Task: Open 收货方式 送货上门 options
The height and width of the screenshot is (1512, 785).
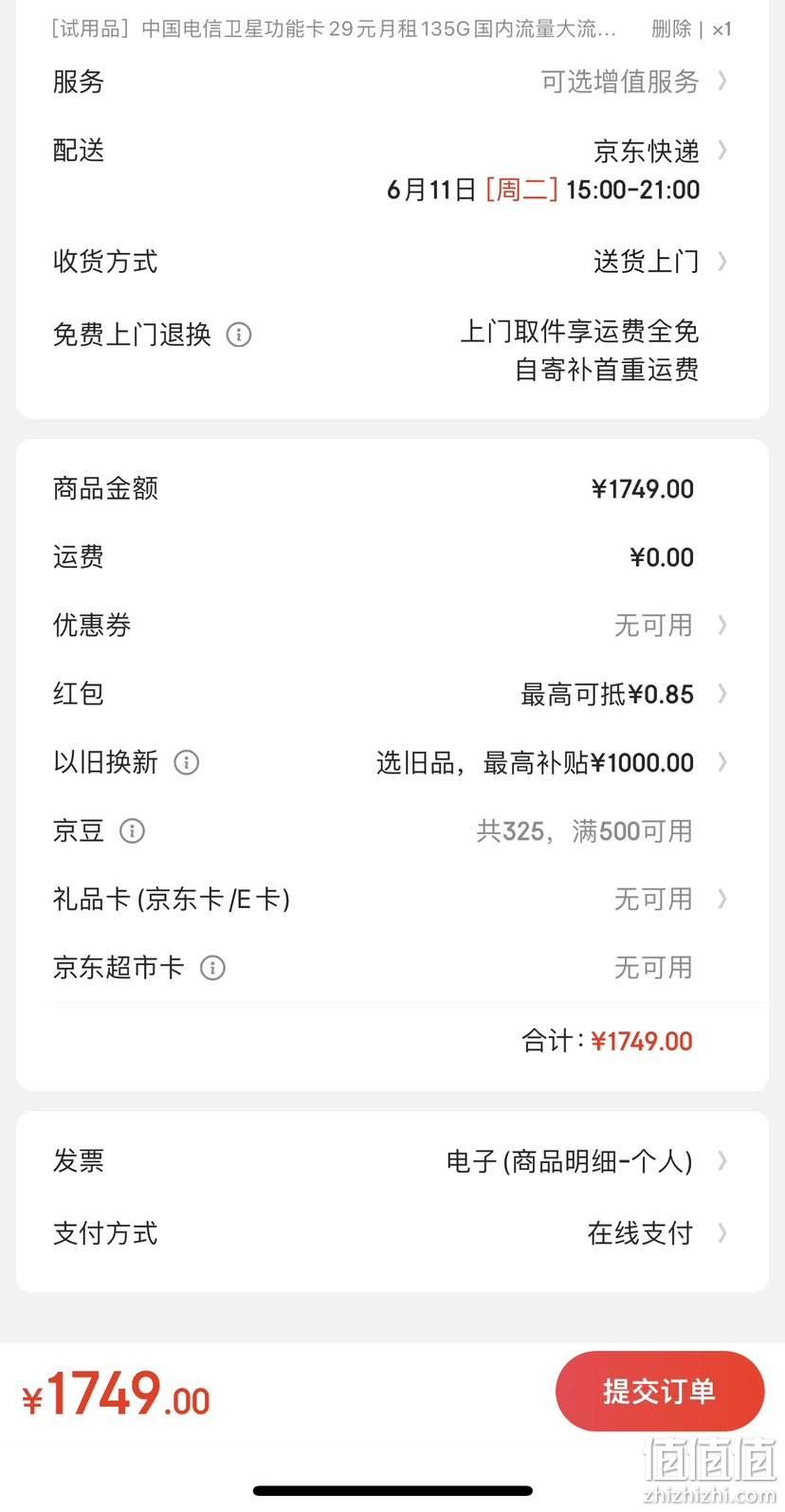Action: 392,261
